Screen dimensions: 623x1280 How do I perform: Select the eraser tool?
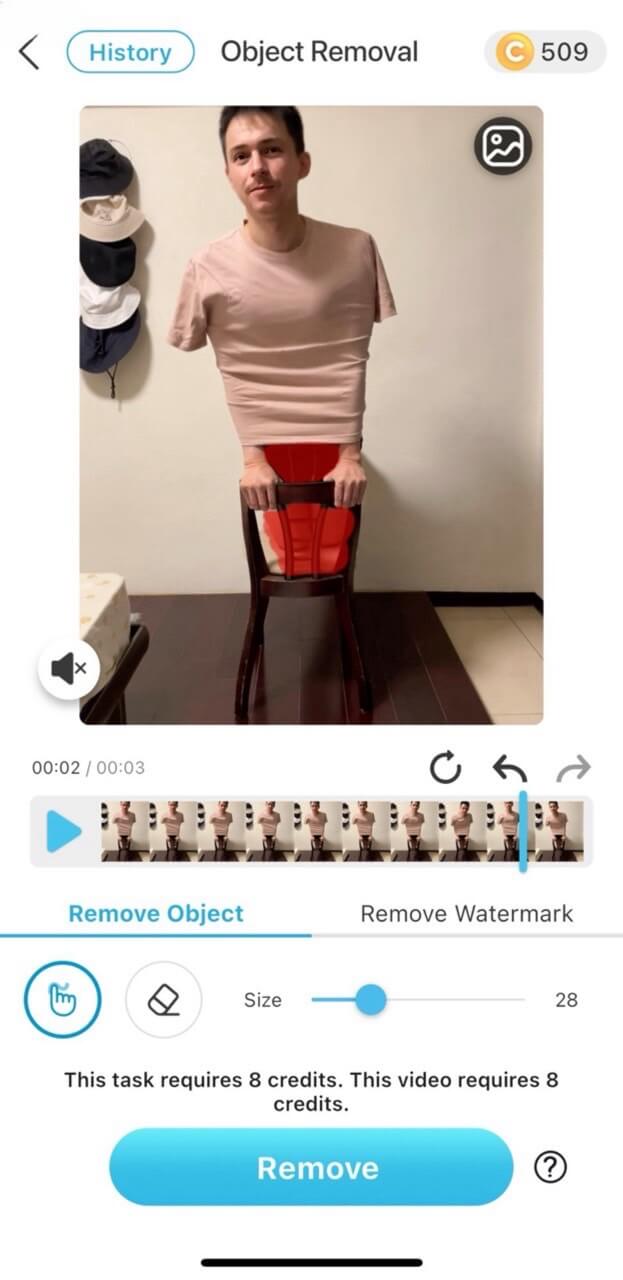click(163, 999)
